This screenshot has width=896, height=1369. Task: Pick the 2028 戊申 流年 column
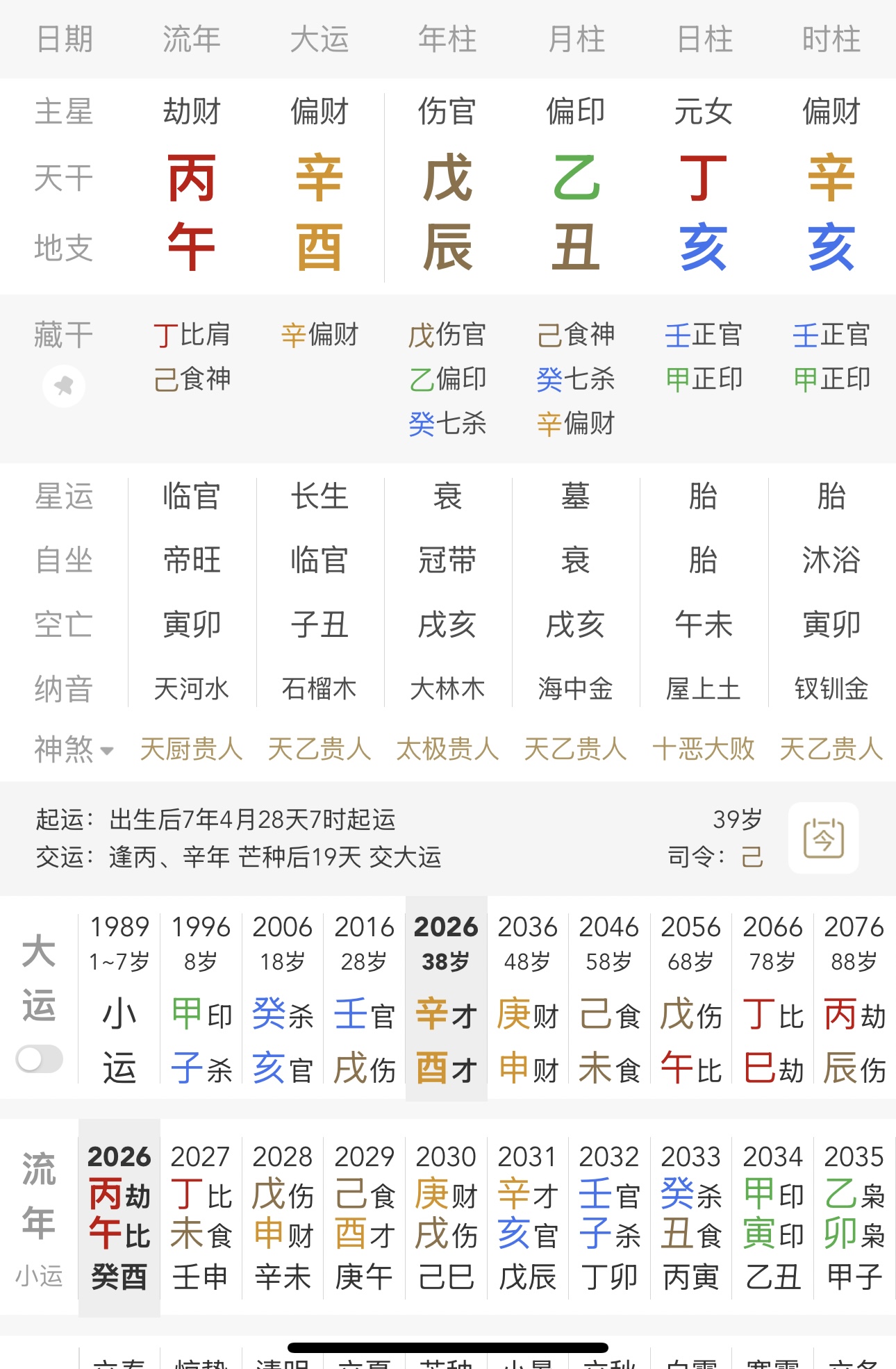coord(283,1215)
